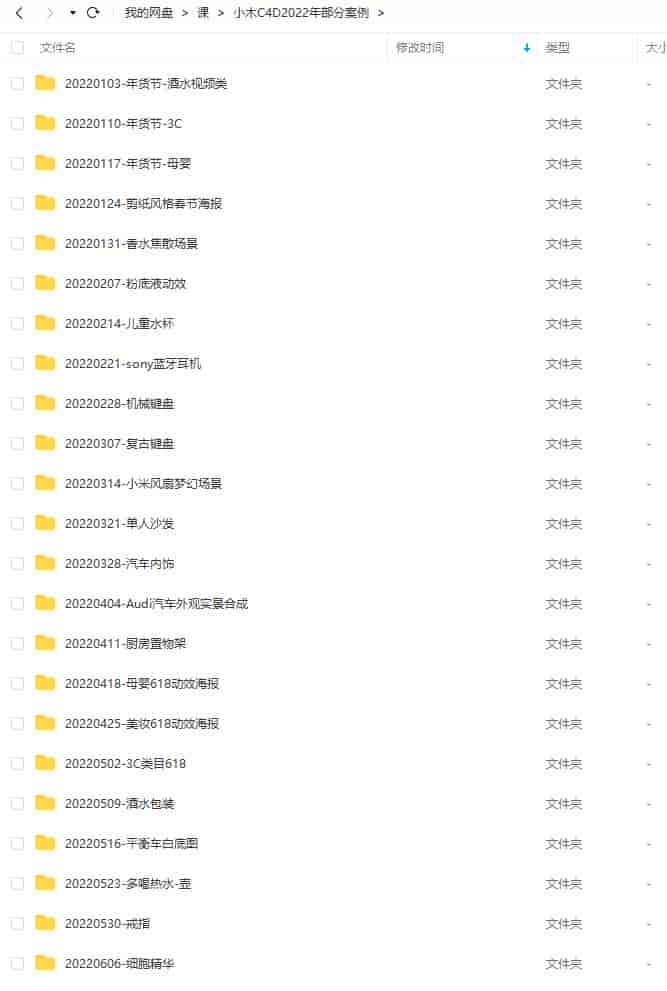Enter the 20220530-戒指 folder
The image size is (667, 991).
point(108,924)
